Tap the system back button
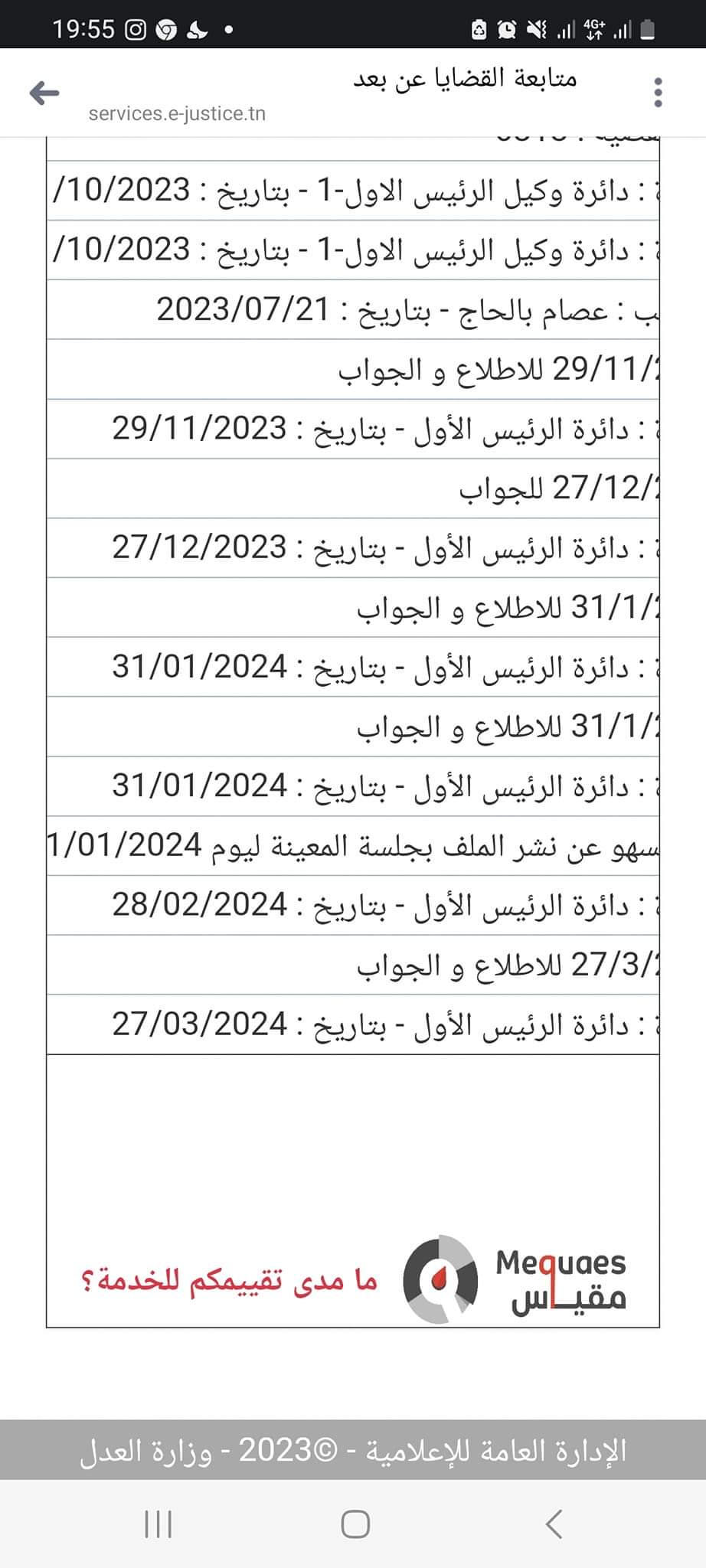This screenshot has width=706, height=1568. [554, 1524]
